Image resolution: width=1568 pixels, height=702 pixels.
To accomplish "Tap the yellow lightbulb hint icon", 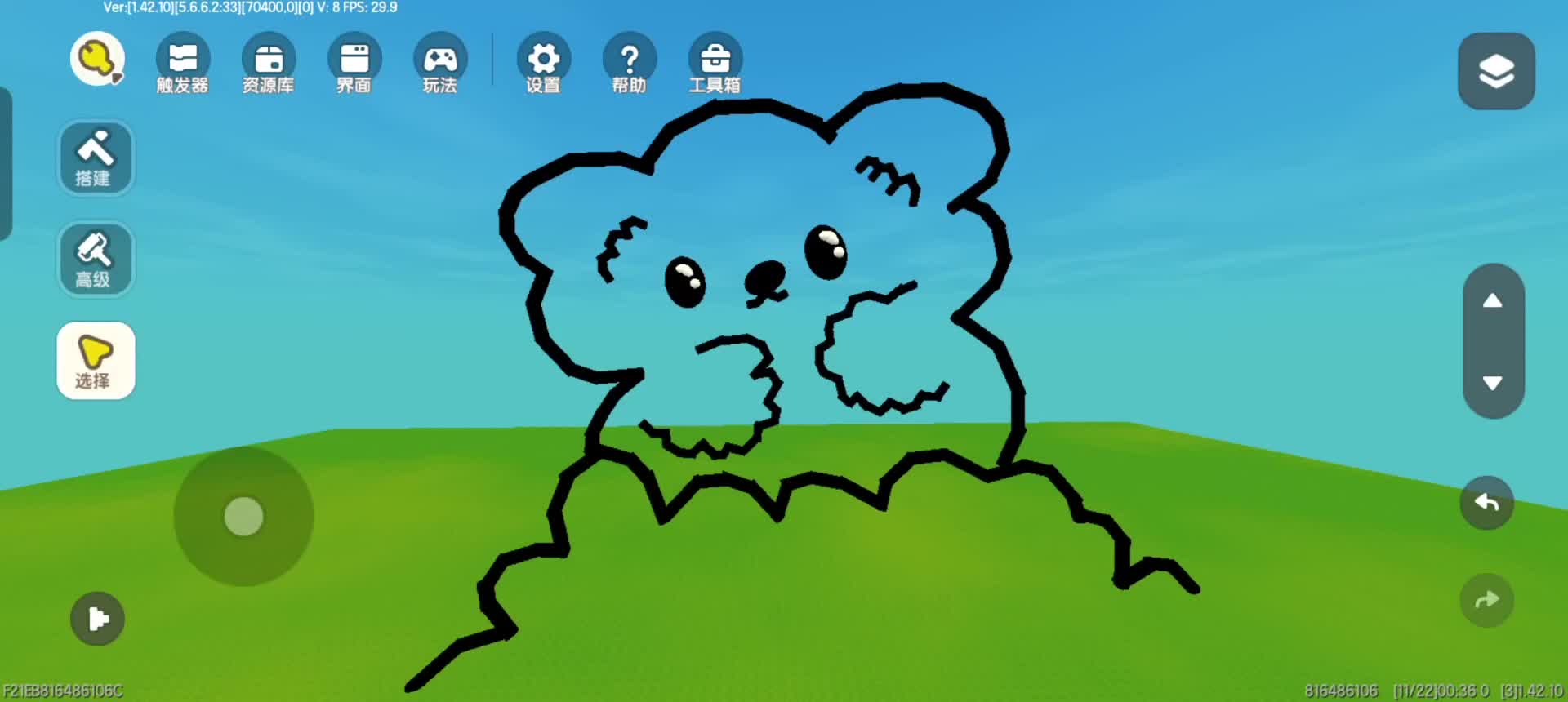I will [97, 59].
